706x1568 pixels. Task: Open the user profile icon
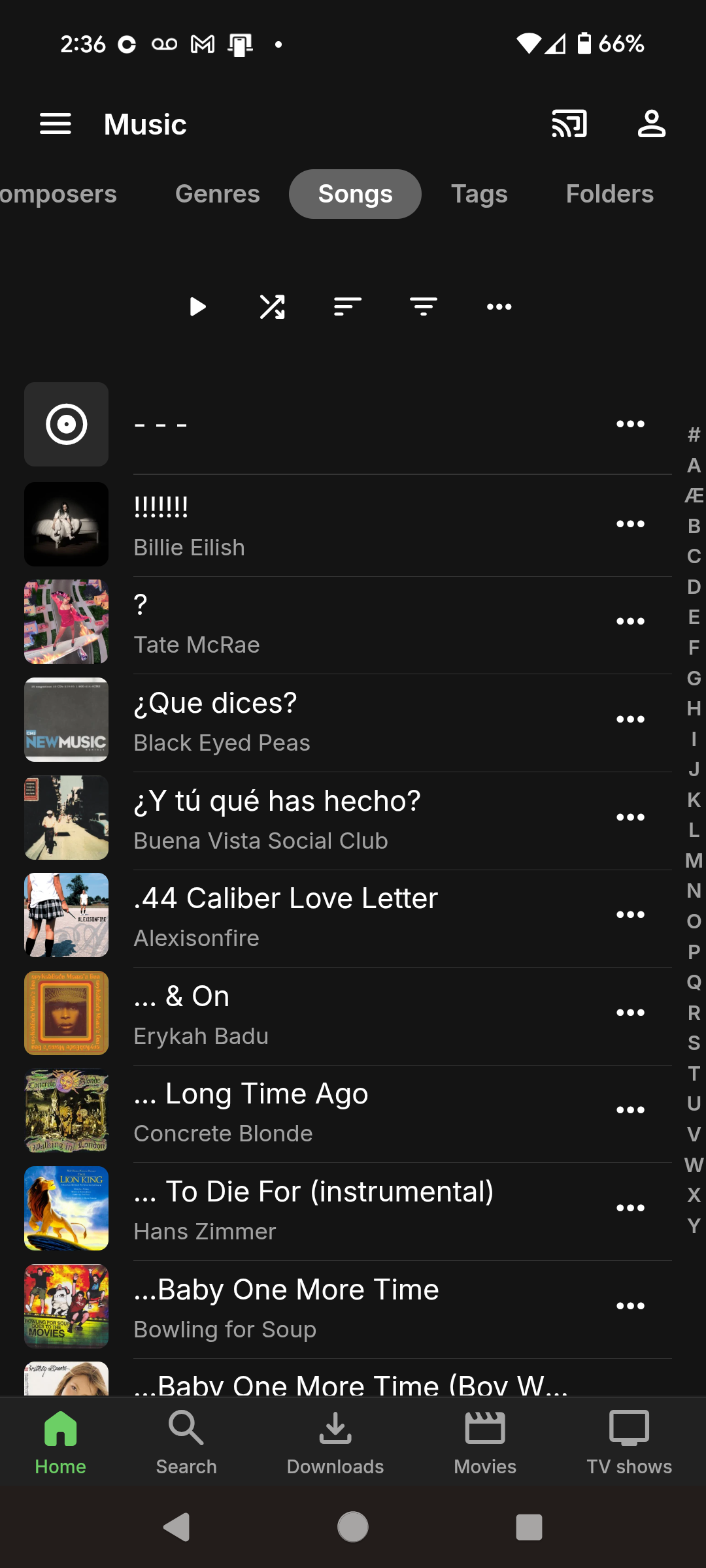651,124
